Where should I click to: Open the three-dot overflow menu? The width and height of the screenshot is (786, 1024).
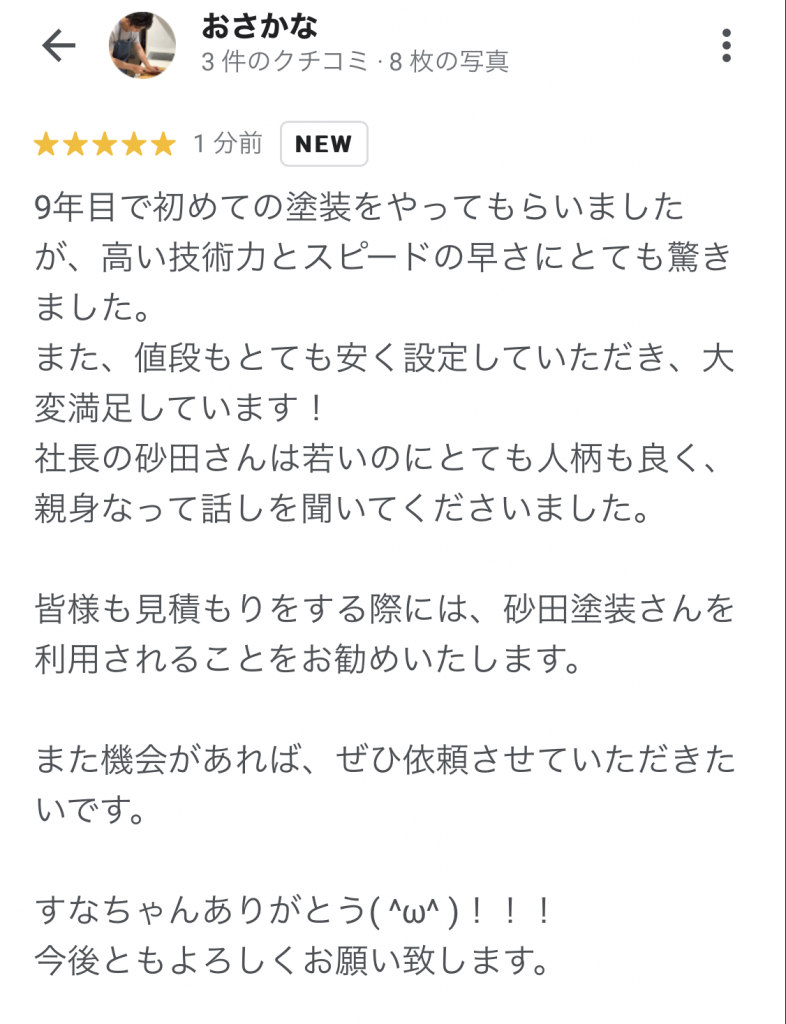coord(727,46)
